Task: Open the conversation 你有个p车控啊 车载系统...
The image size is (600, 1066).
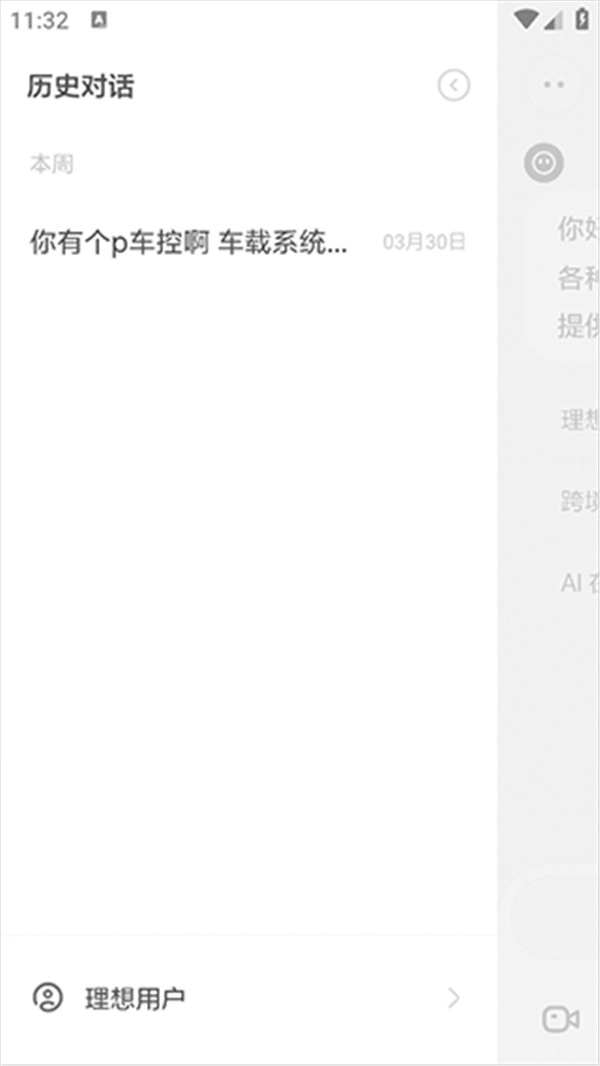Action: pos(190,242)
